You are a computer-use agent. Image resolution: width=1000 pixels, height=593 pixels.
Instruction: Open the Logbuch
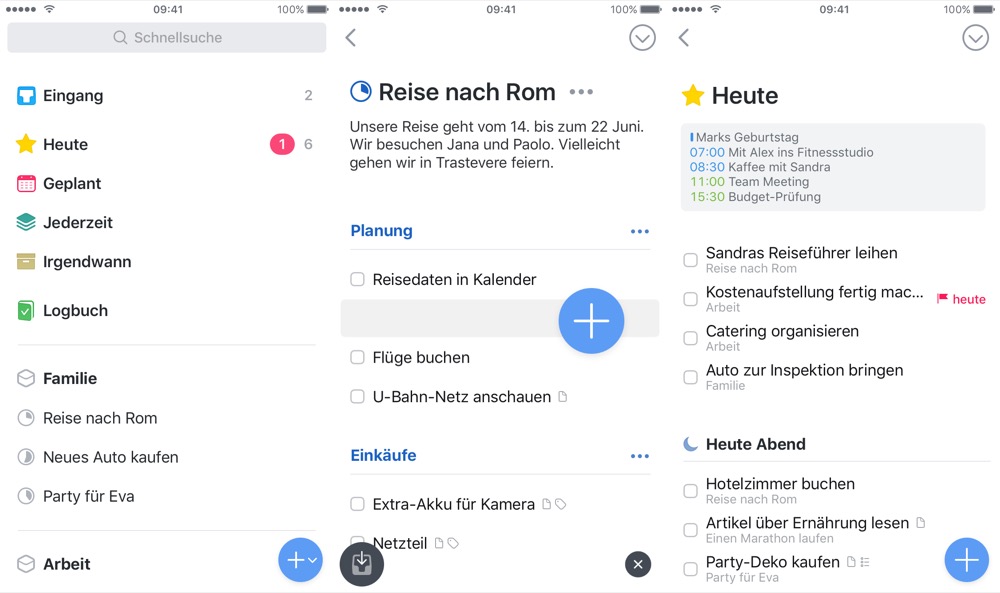pos(74,311)
